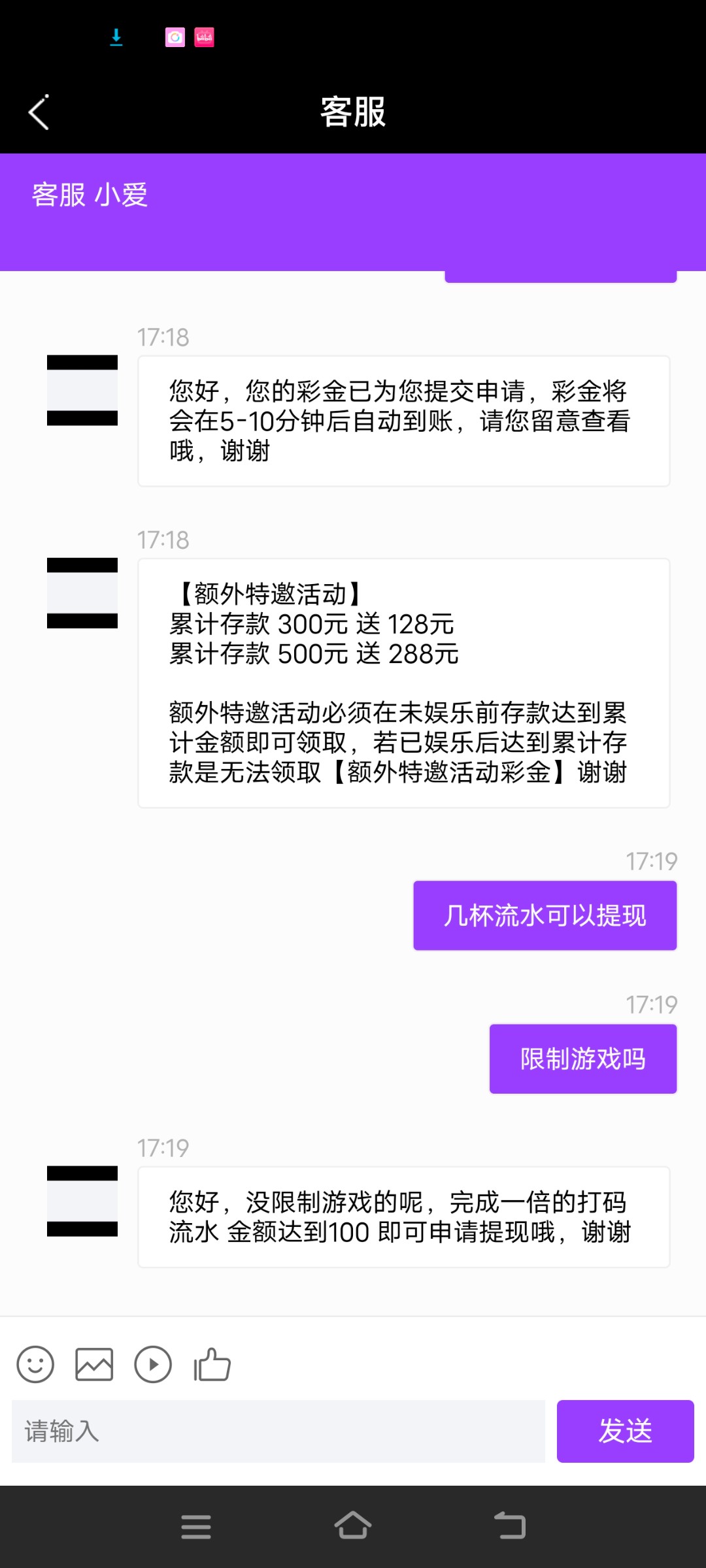Screen dimensions: 706x1568
Task: Tap the 发送 send button
Action: pos(625,1431)
